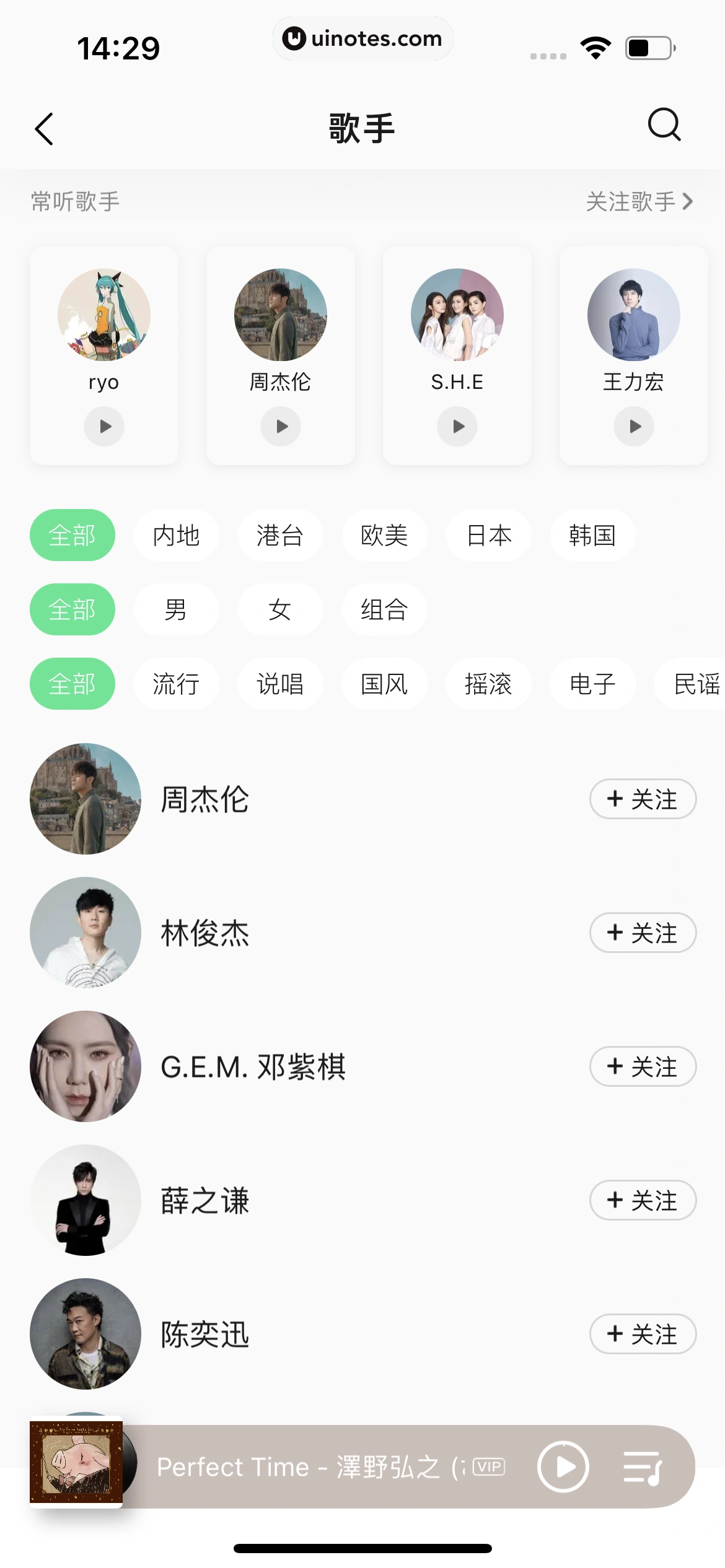Follow 林俊杰 with the 关注 button
725x1568 pixels.
click(643, 932)
